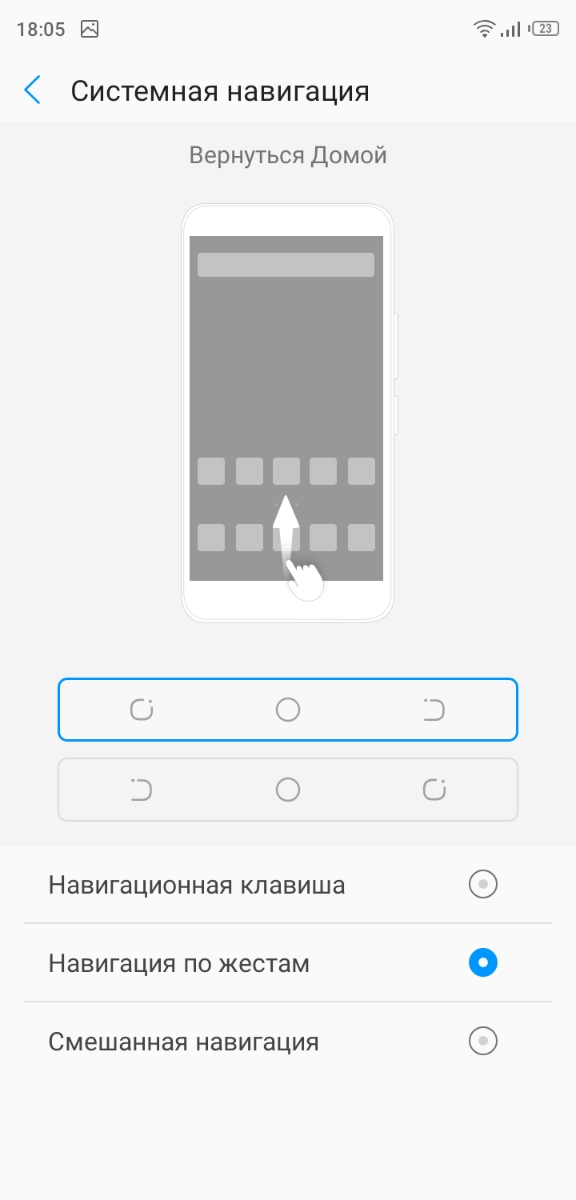This screenshot has height=1200, width=576.
Task: Switch to Смешанная навигация mode
Action: point(288,1041)
